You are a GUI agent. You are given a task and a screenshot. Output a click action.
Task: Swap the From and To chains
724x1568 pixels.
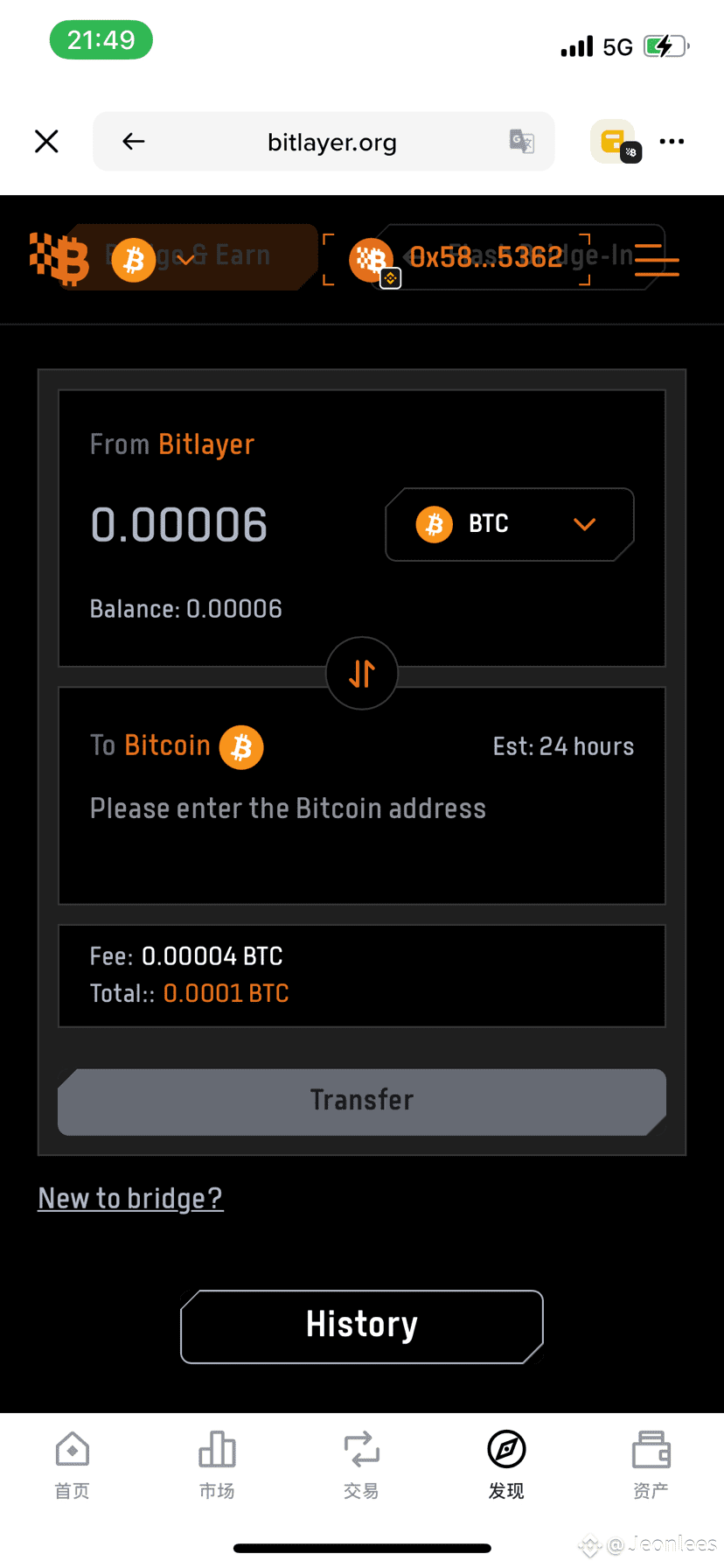pos(362,674)
